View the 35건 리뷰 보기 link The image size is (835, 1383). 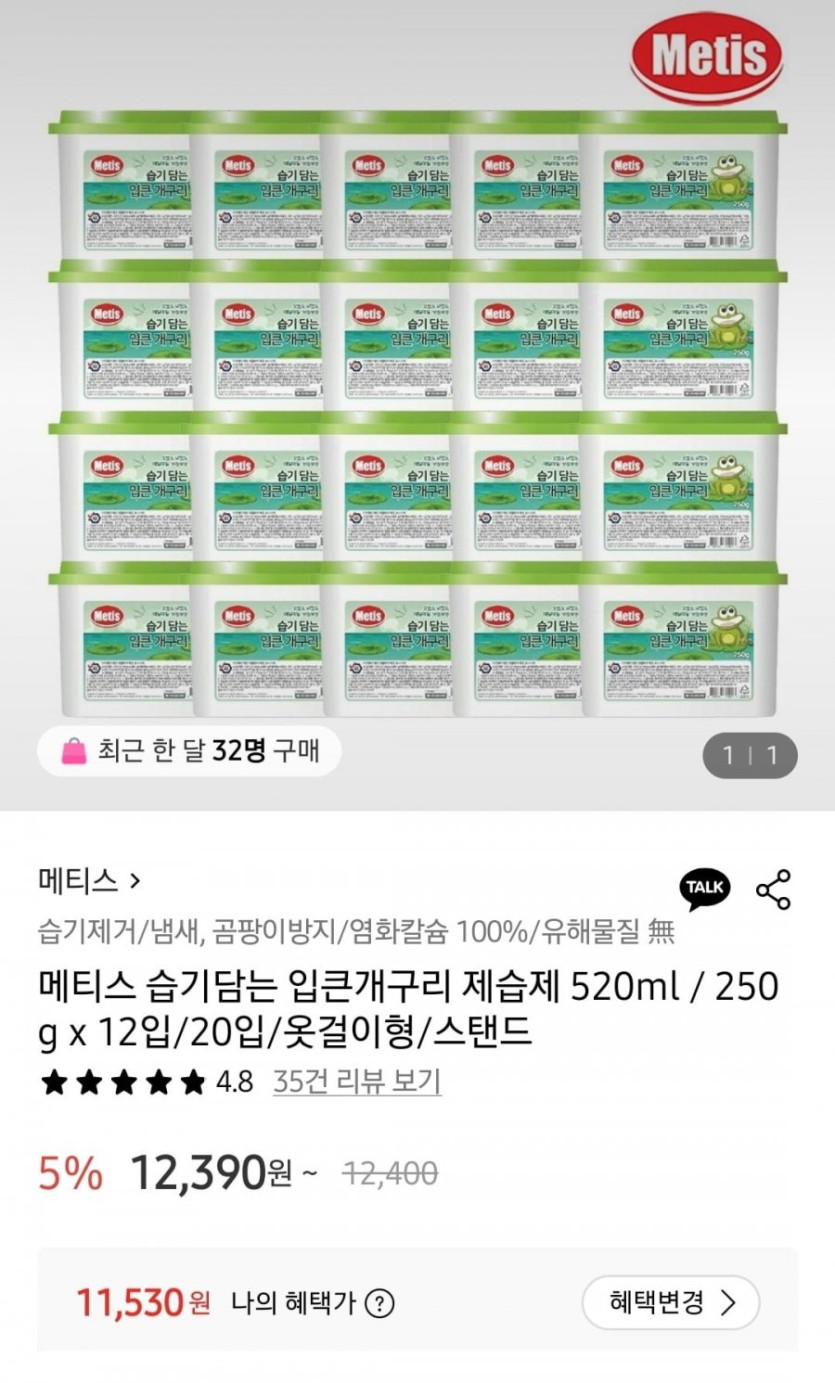(356, 1082)
